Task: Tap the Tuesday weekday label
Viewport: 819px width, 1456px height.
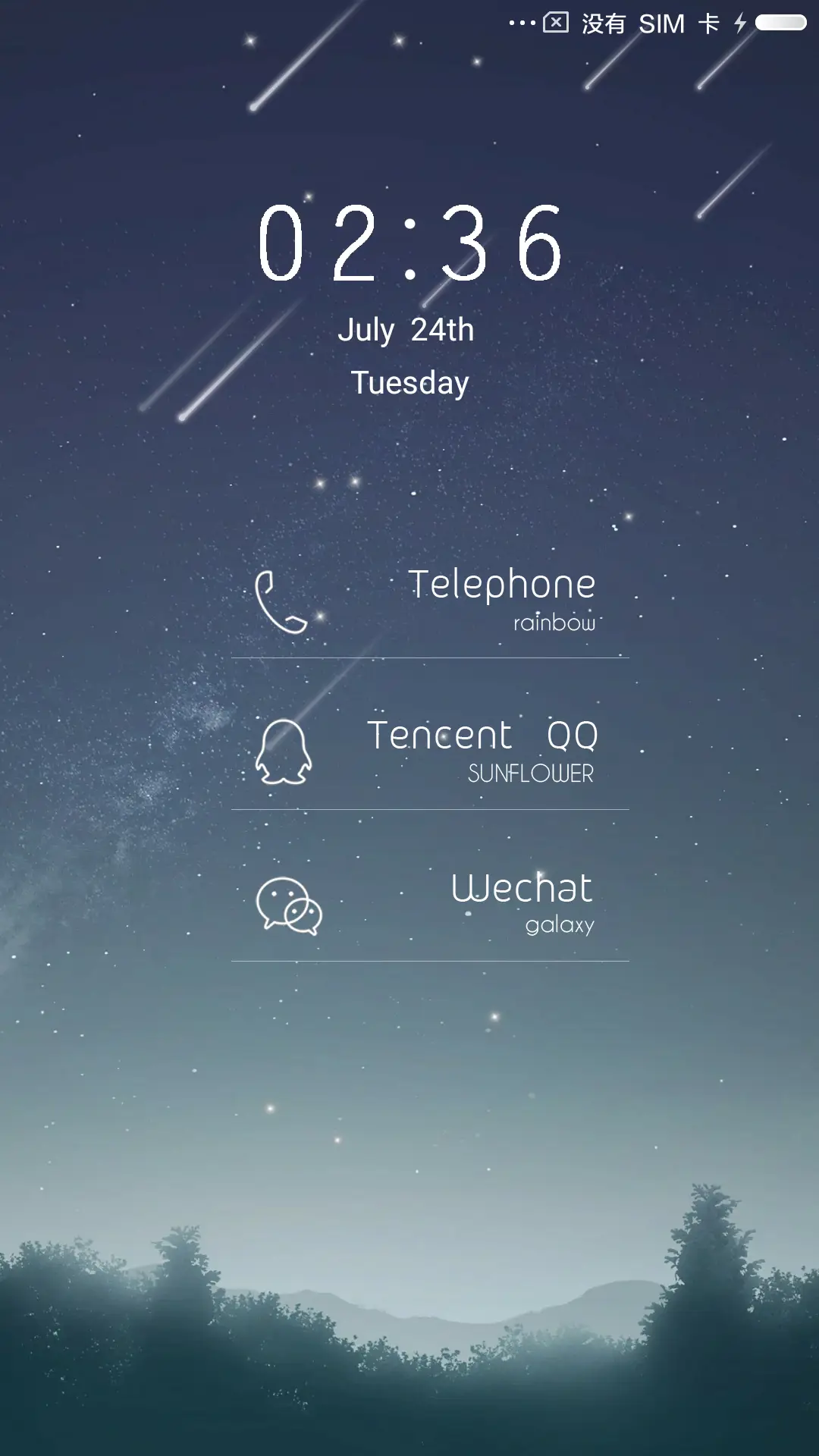Action: coord(408,384)
